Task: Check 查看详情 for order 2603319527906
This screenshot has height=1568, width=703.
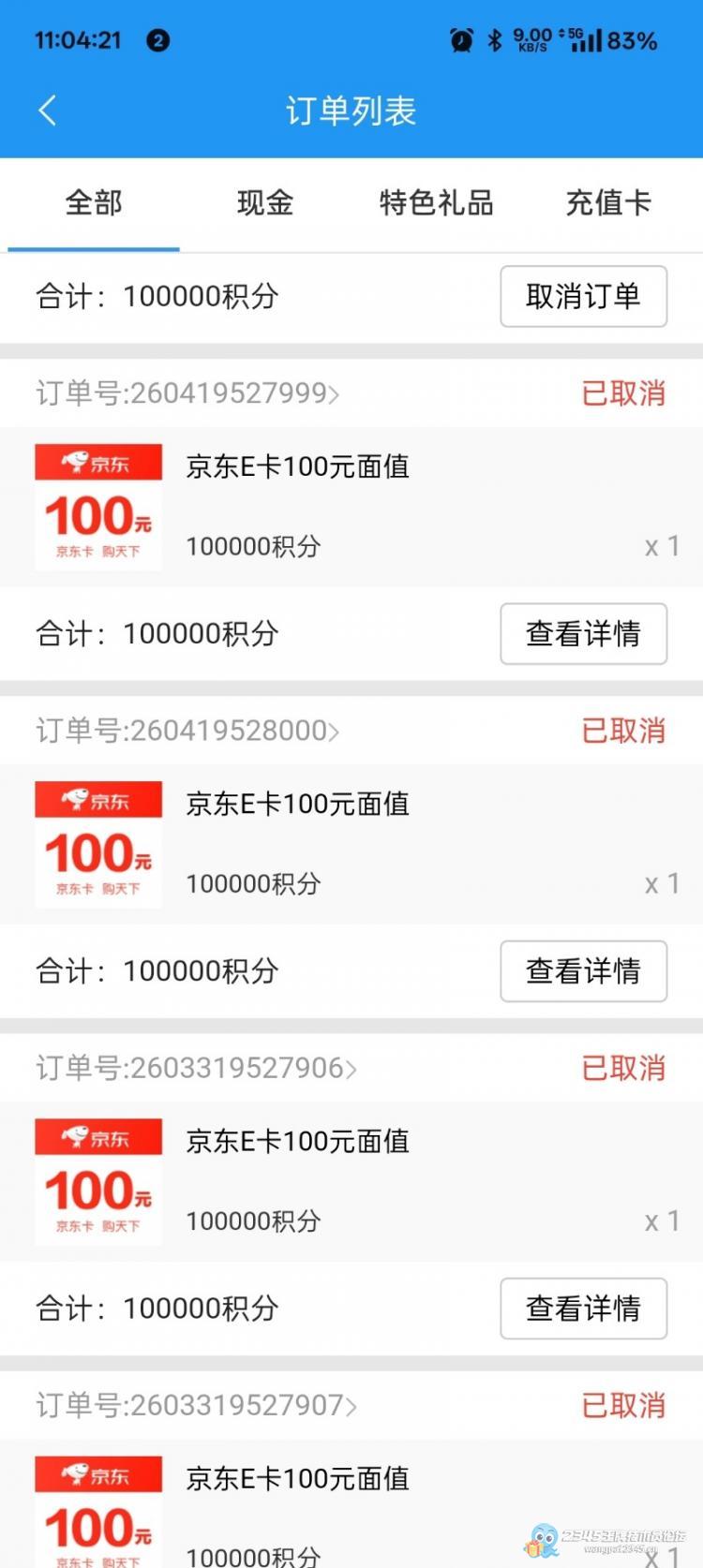Action: [583, 1309]
